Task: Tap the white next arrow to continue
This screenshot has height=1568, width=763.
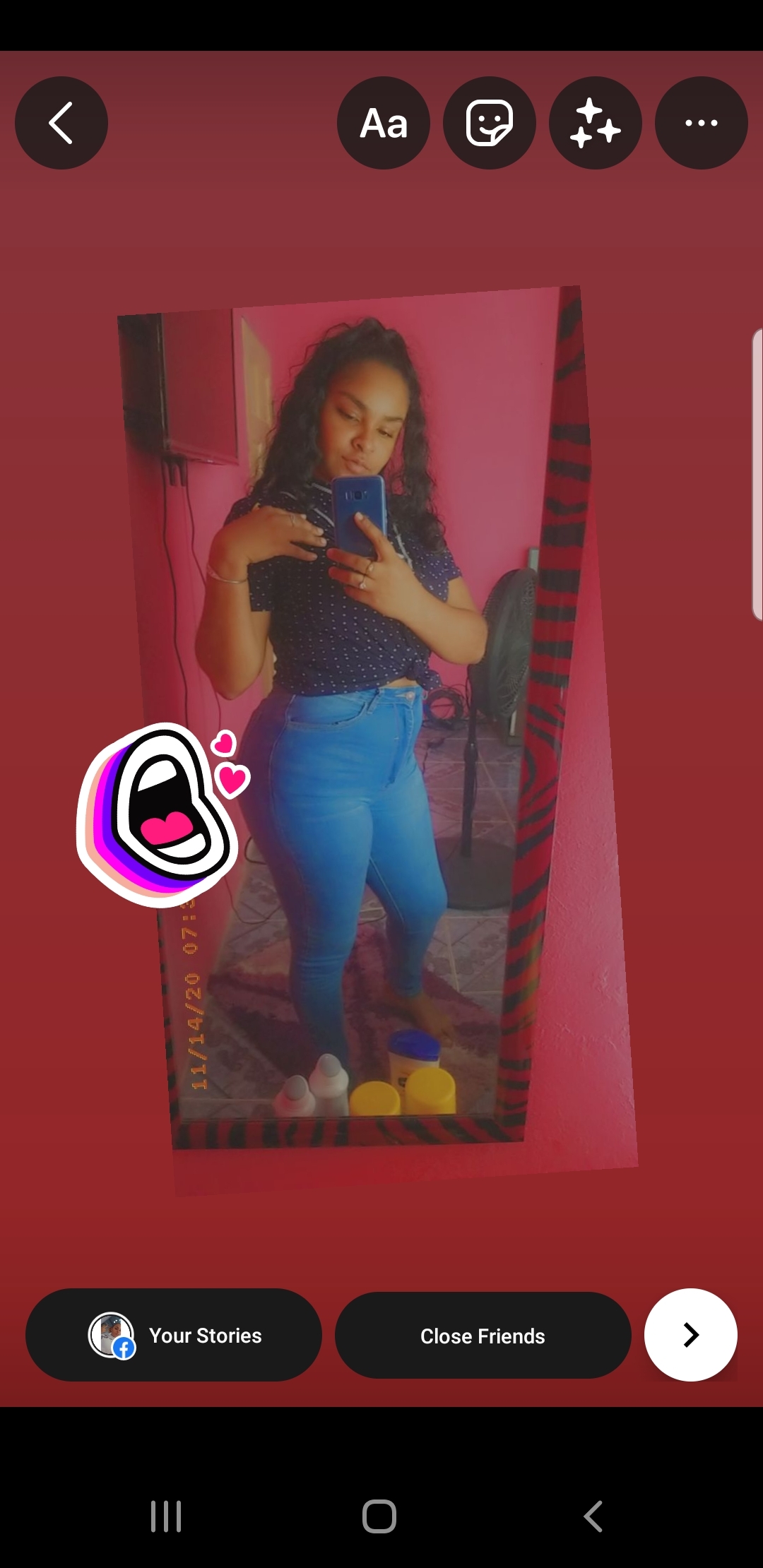Action: (690, 1334)
